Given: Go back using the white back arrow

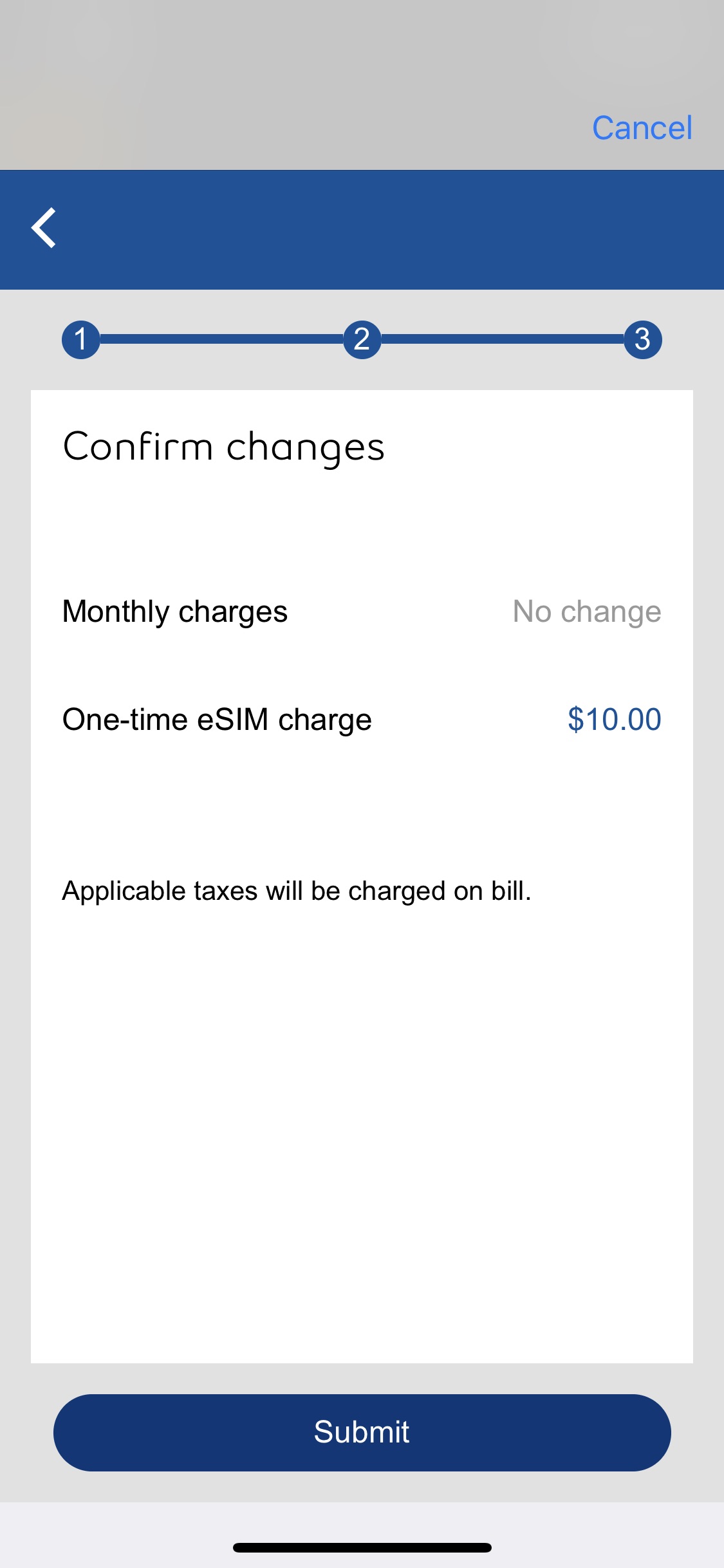Looking at the screenshot, I should point(44,228).
